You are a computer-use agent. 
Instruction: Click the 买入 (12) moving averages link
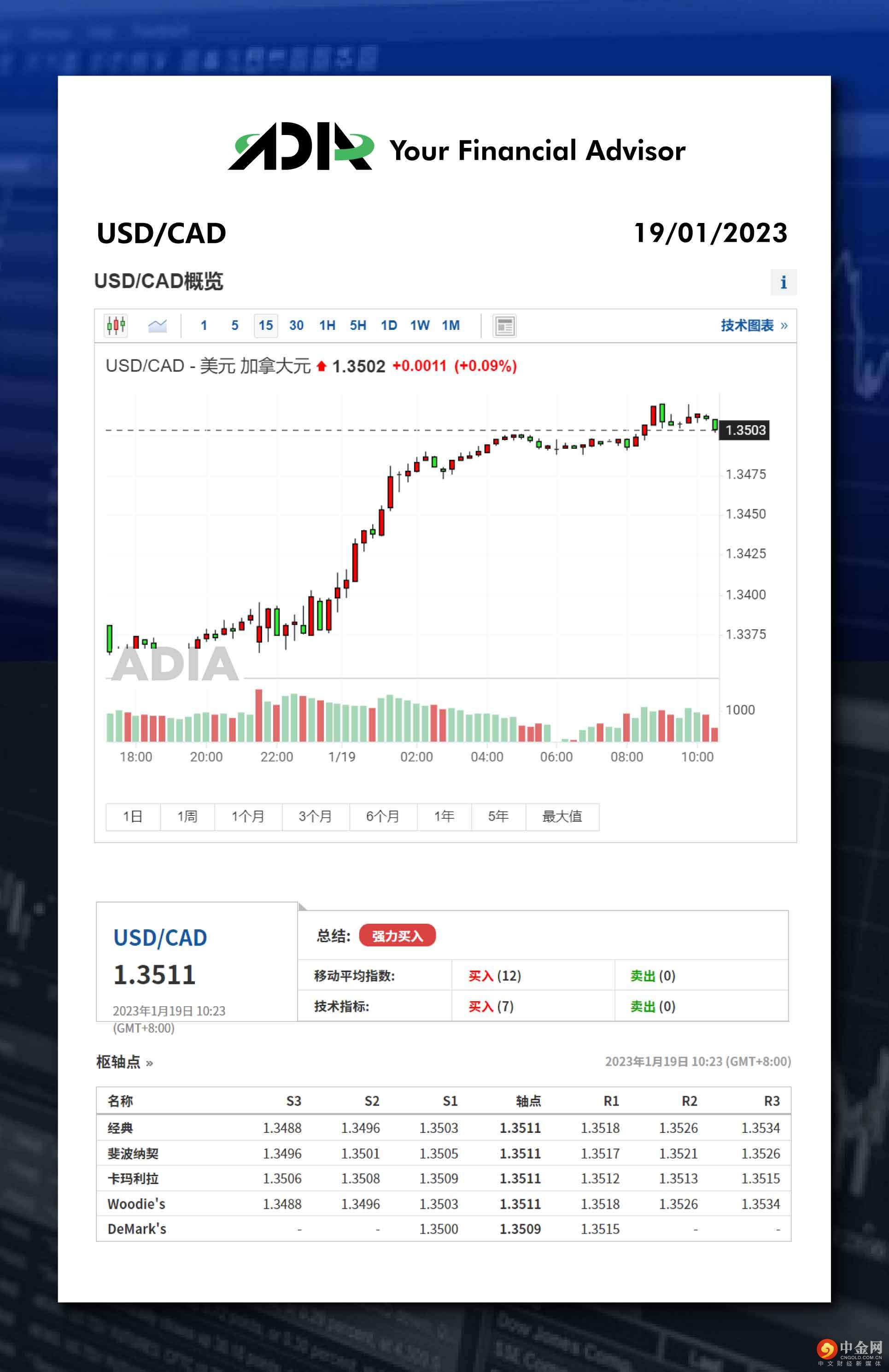pos(493,976)
